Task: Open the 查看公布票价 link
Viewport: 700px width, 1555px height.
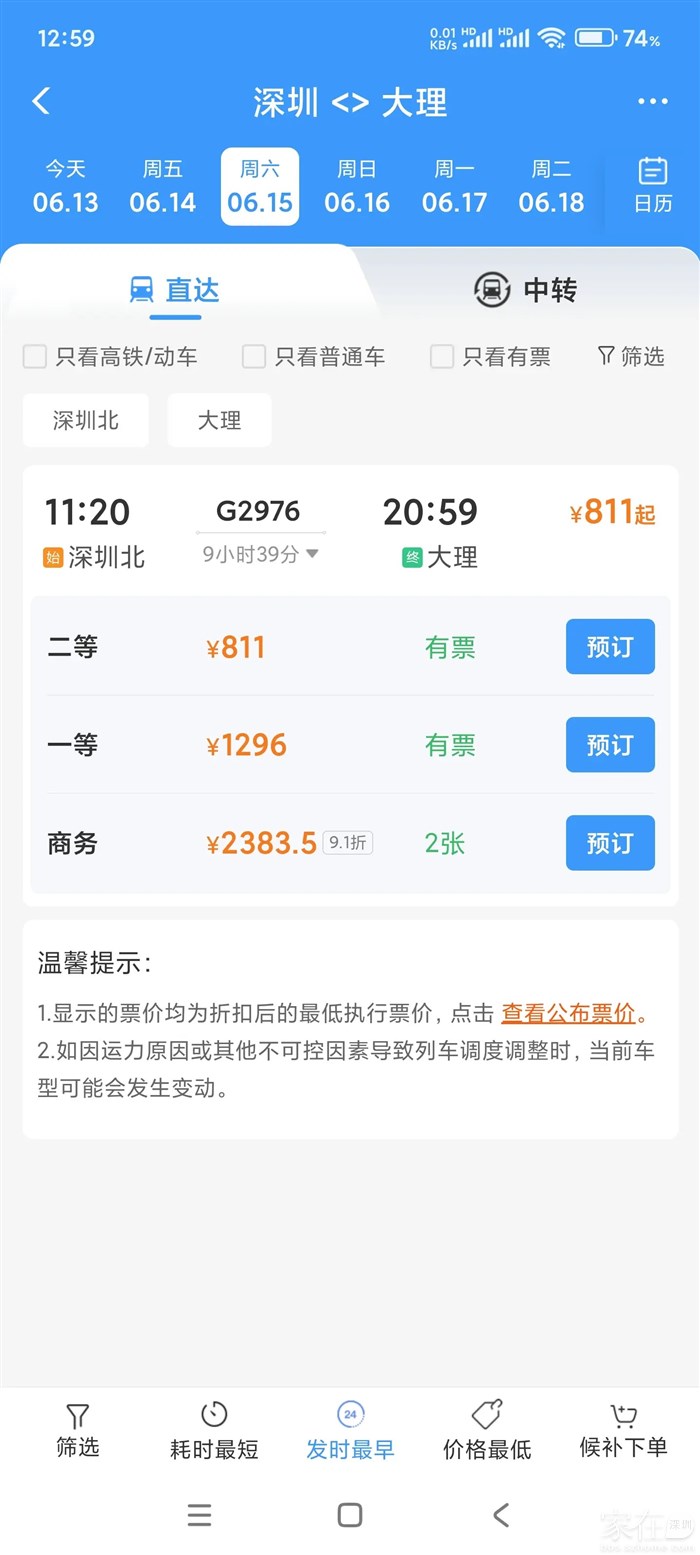Action: coord(568,1013)
